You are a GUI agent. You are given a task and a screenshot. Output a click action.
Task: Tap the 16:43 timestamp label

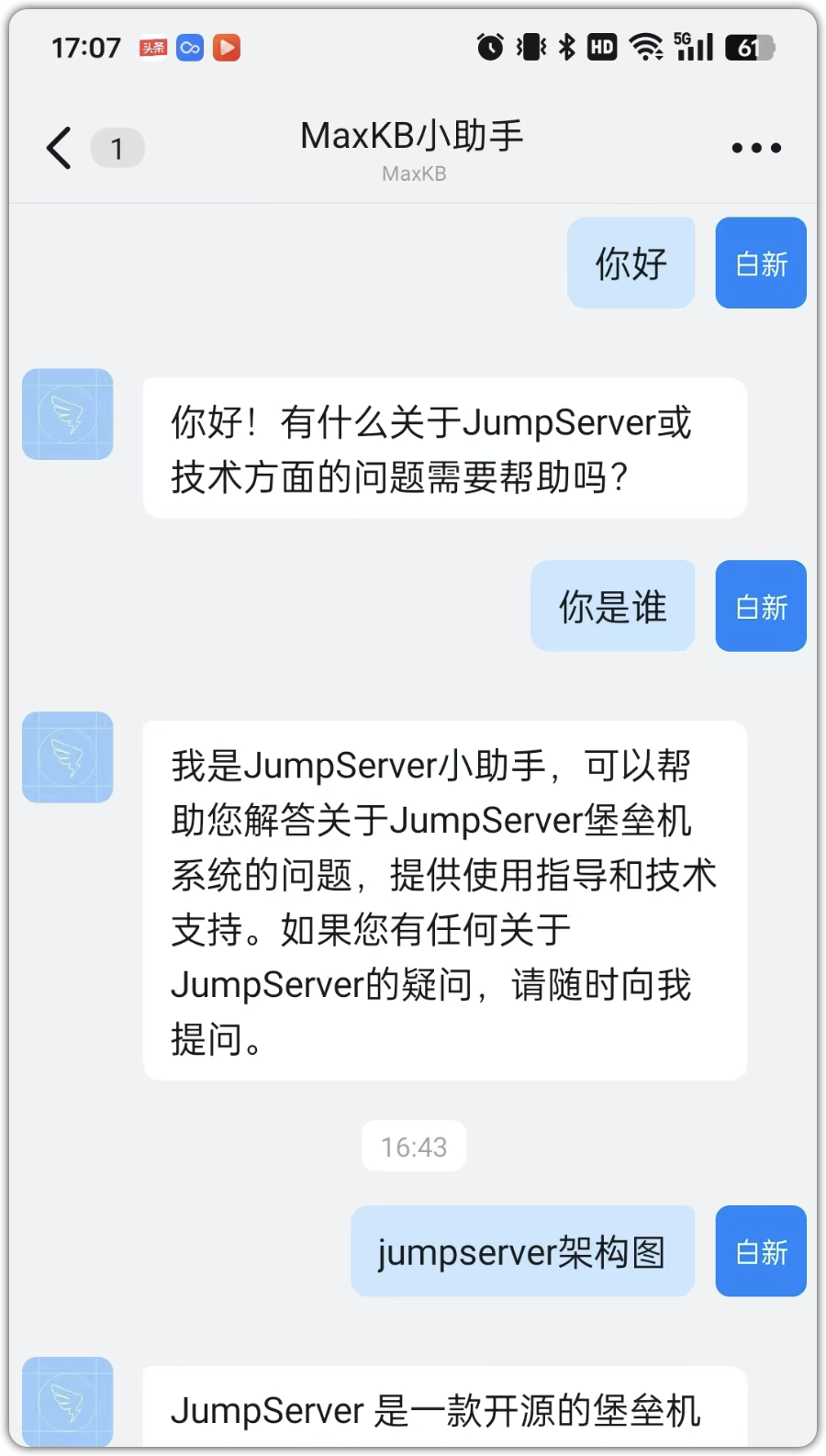click(x=414, y=1146)
